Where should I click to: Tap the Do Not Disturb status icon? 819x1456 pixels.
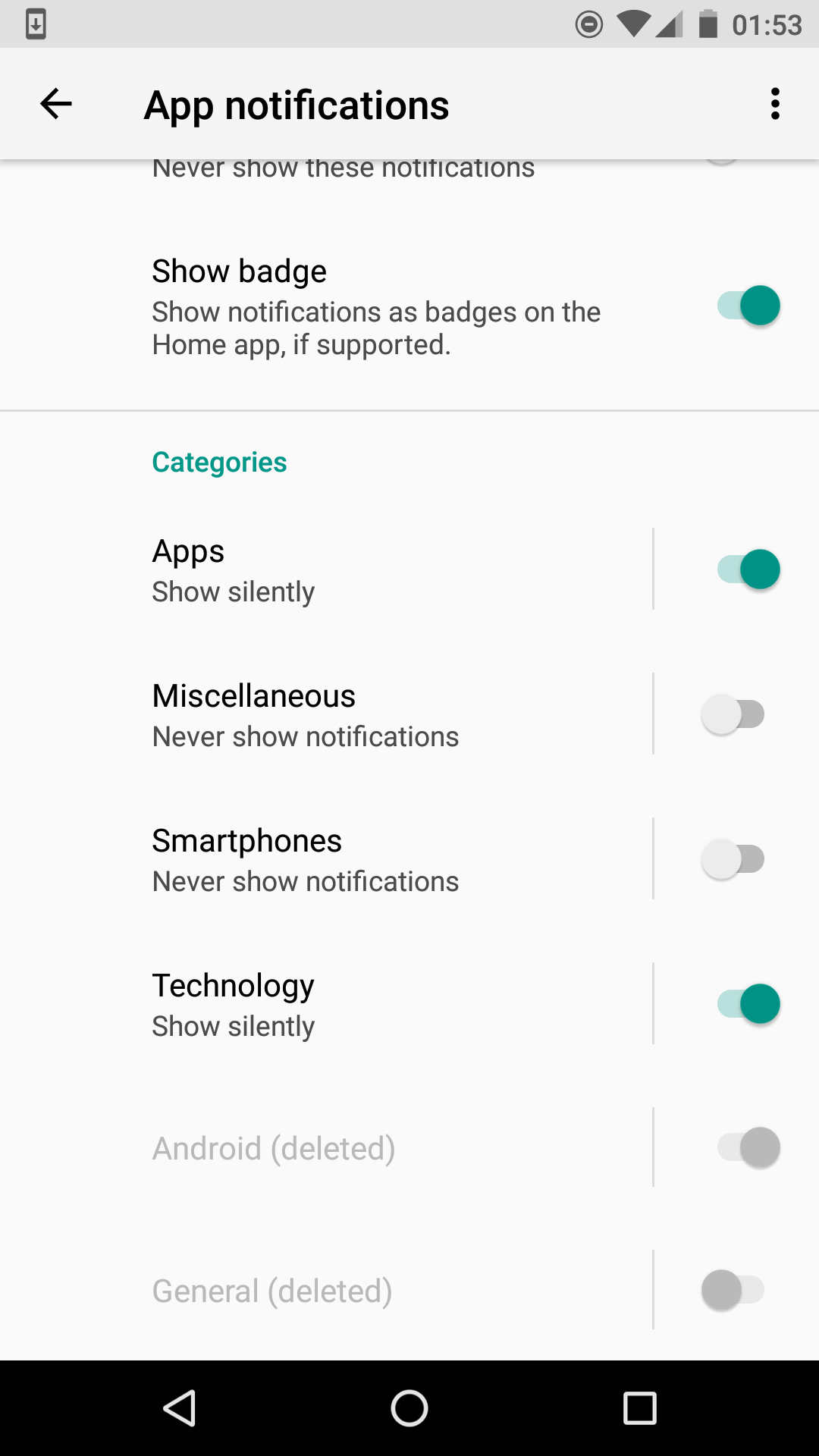tap(588, 24)
